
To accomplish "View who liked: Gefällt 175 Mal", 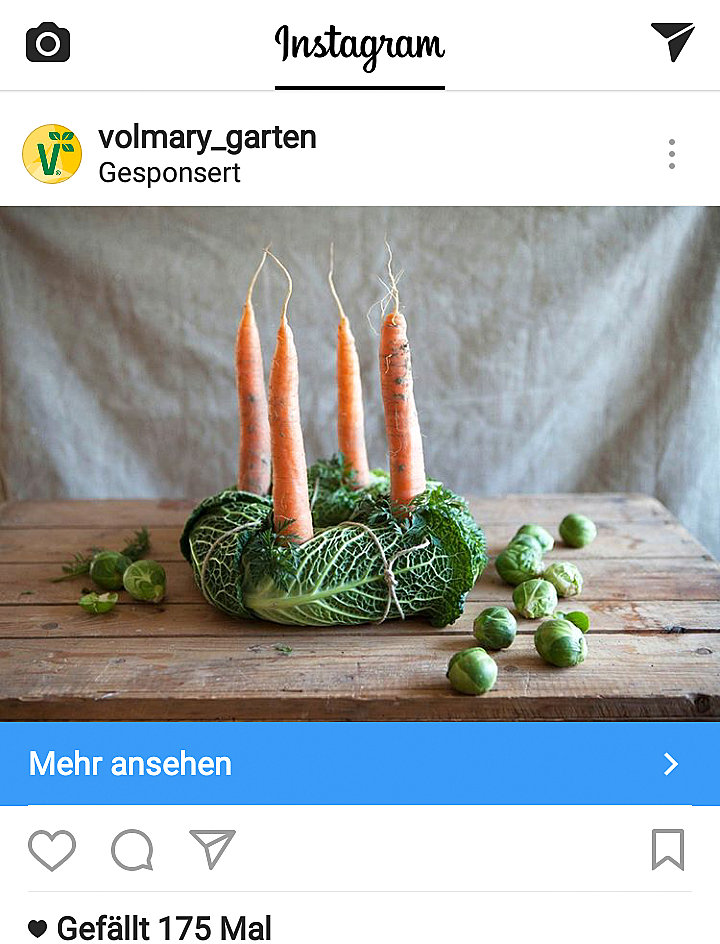I will pyautogui.click(x=163, y=927).
